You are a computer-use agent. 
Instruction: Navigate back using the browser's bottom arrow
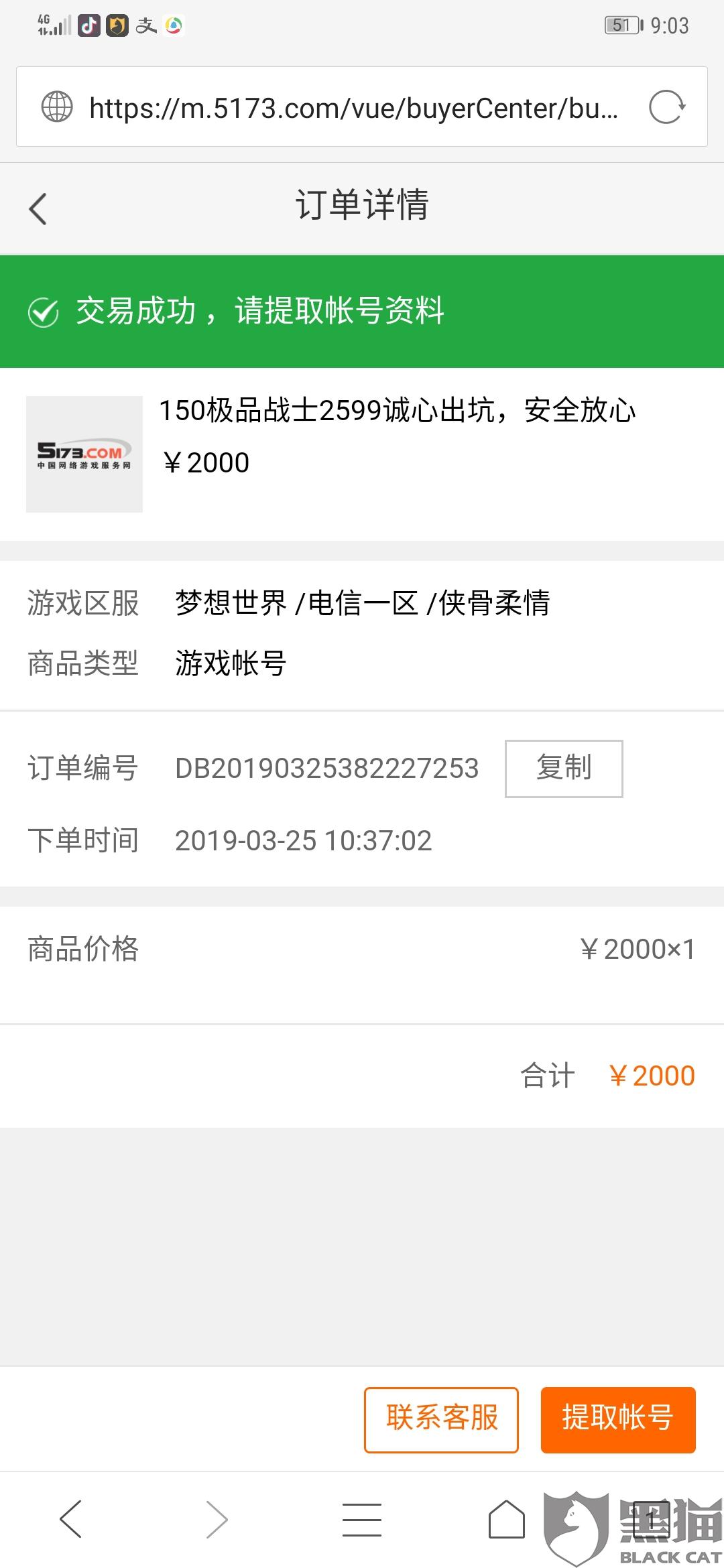tap(71, 1519)
